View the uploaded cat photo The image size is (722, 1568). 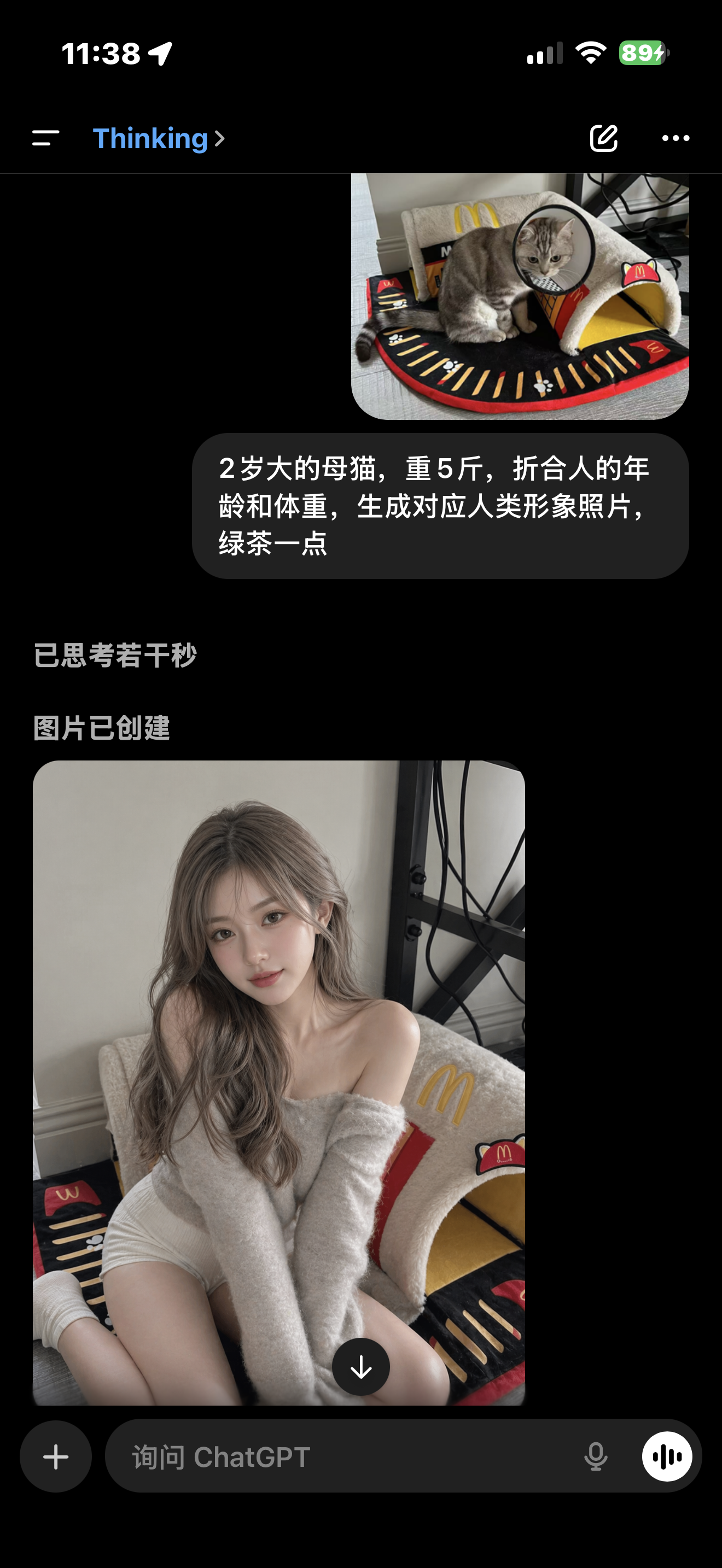pyautogui.click(x=520, y=296)
